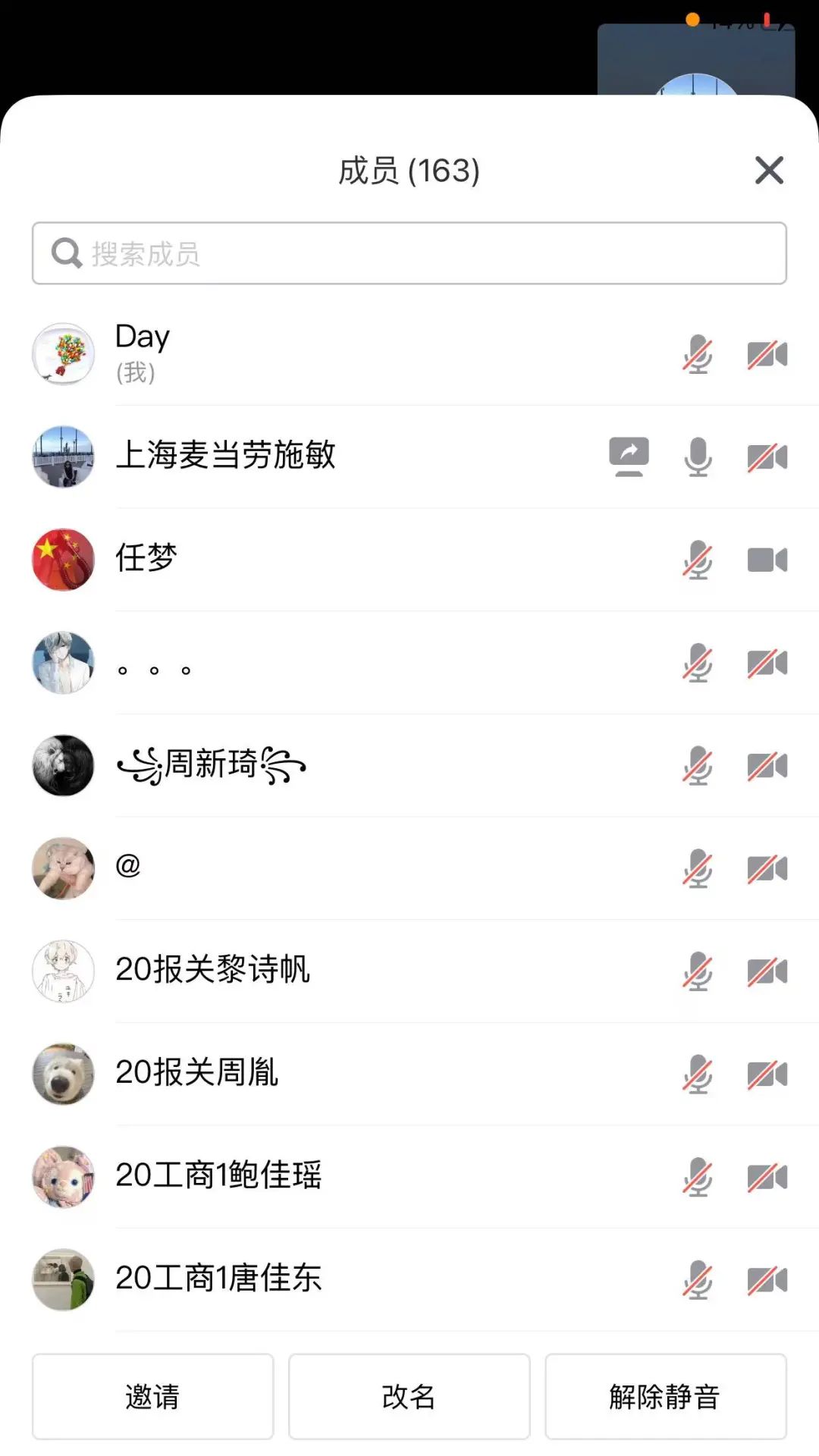Tap the muted microphone next to 周新琦
819x1456 pixels.
698,766
